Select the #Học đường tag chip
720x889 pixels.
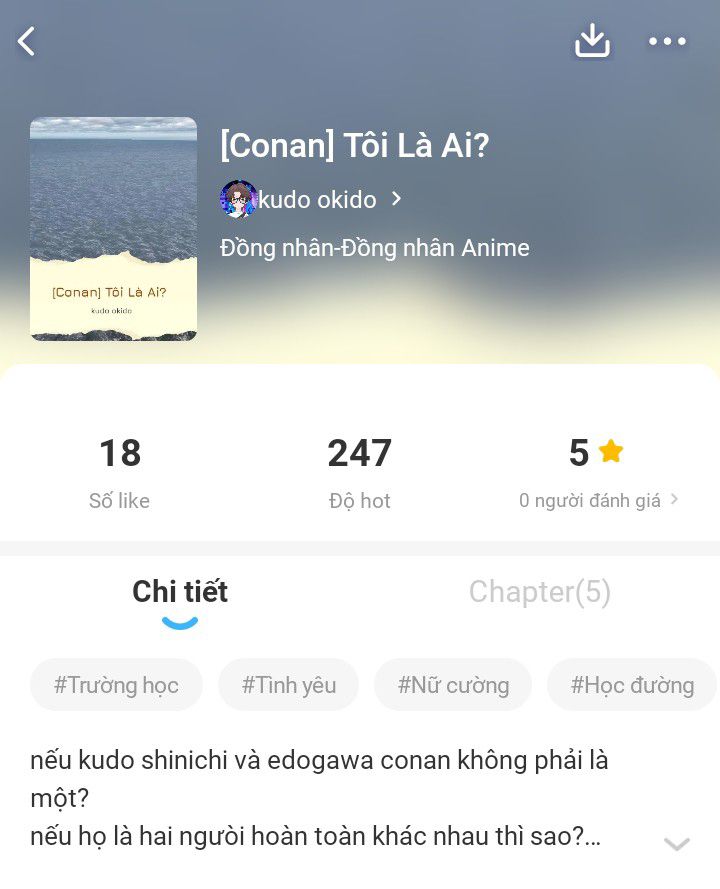tap(632, 685)
